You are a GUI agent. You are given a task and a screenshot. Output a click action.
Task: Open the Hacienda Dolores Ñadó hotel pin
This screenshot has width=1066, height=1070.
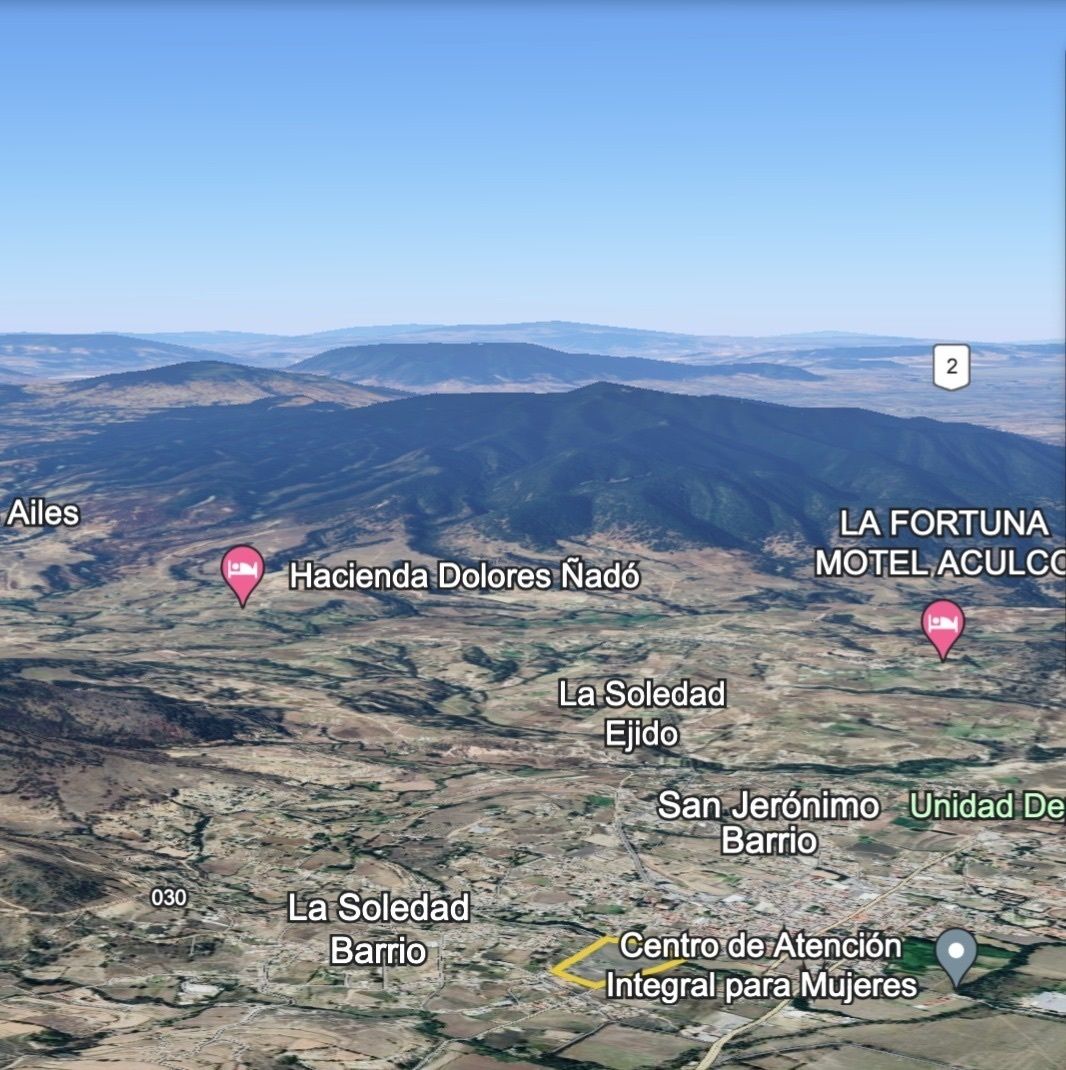click(243, 571)
